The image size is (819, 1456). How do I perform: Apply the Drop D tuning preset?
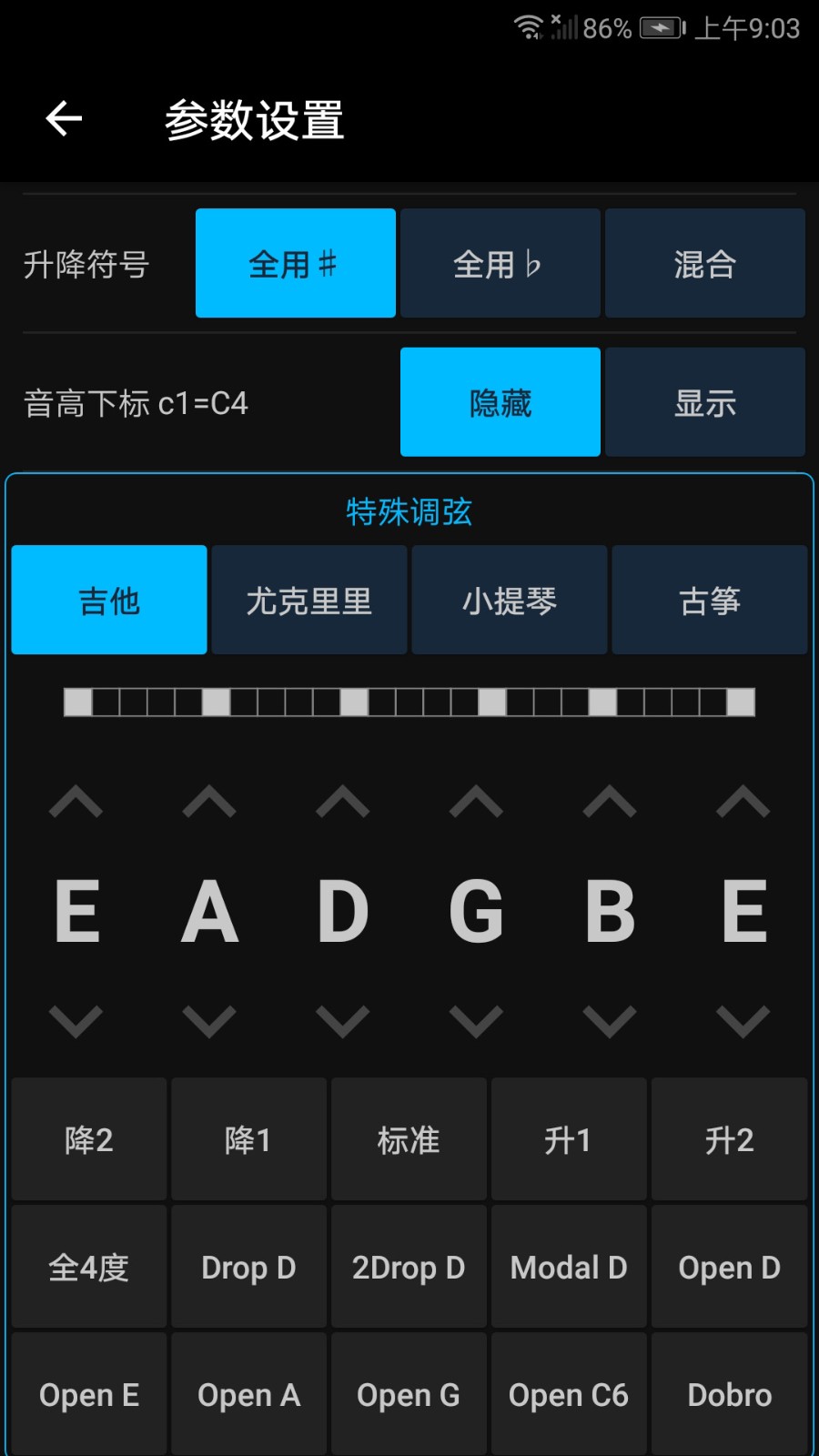coord(248,1268)
